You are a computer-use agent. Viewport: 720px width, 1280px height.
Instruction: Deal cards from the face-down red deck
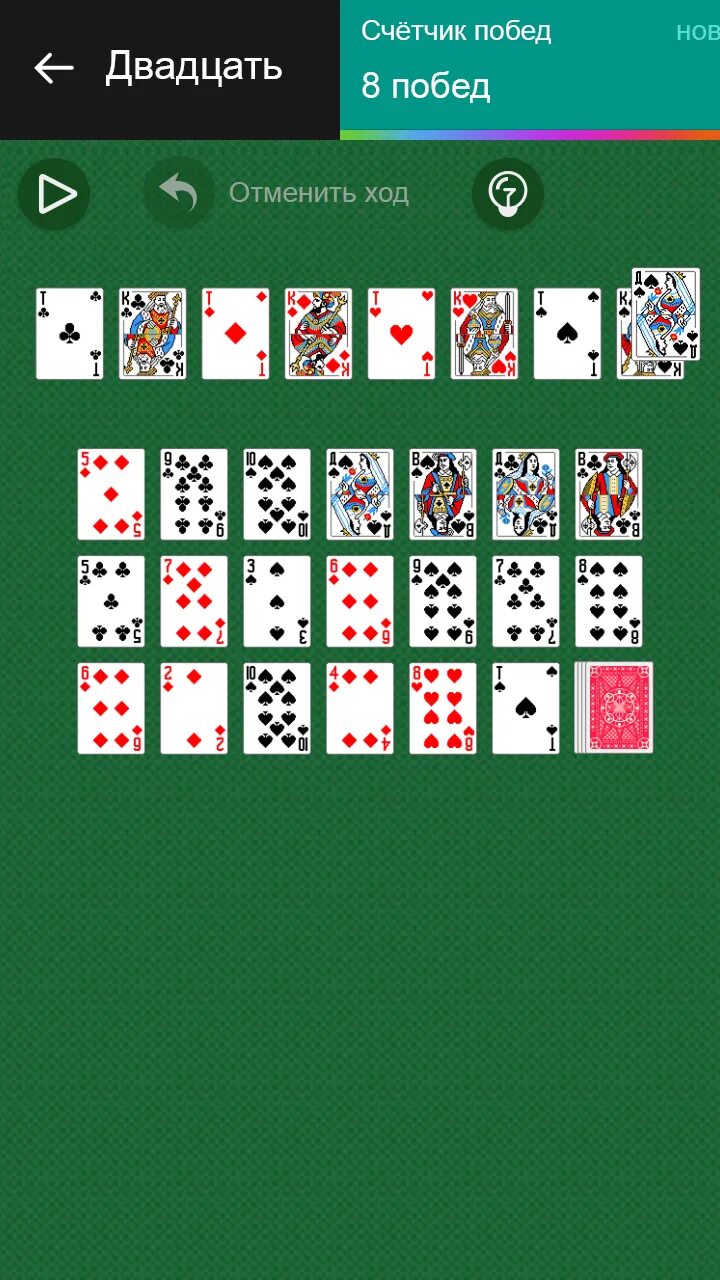614,708
